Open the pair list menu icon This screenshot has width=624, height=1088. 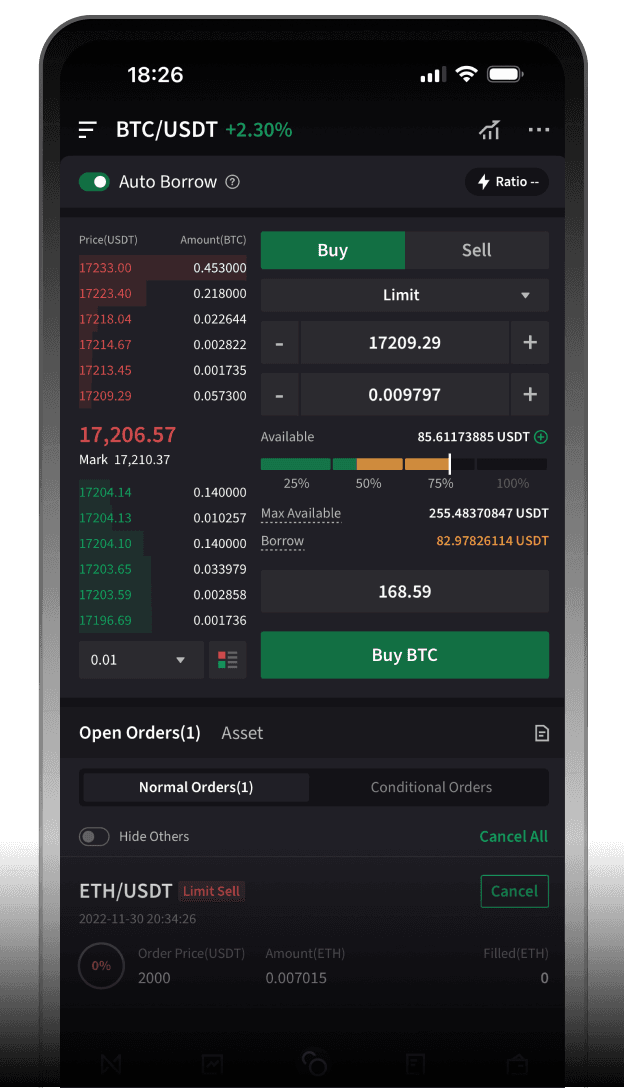coord(88,130)
